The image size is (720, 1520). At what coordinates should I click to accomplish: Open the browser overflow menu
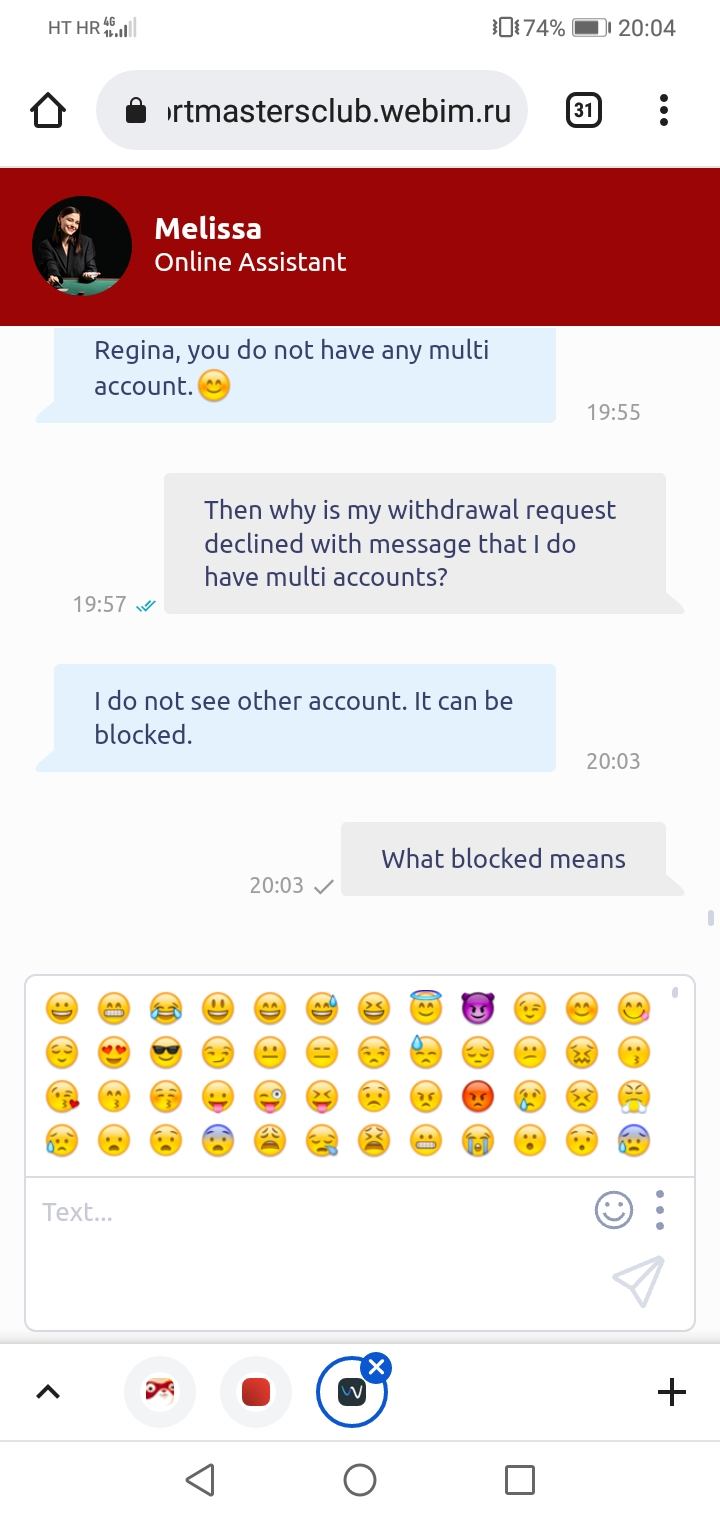(663, 110)
